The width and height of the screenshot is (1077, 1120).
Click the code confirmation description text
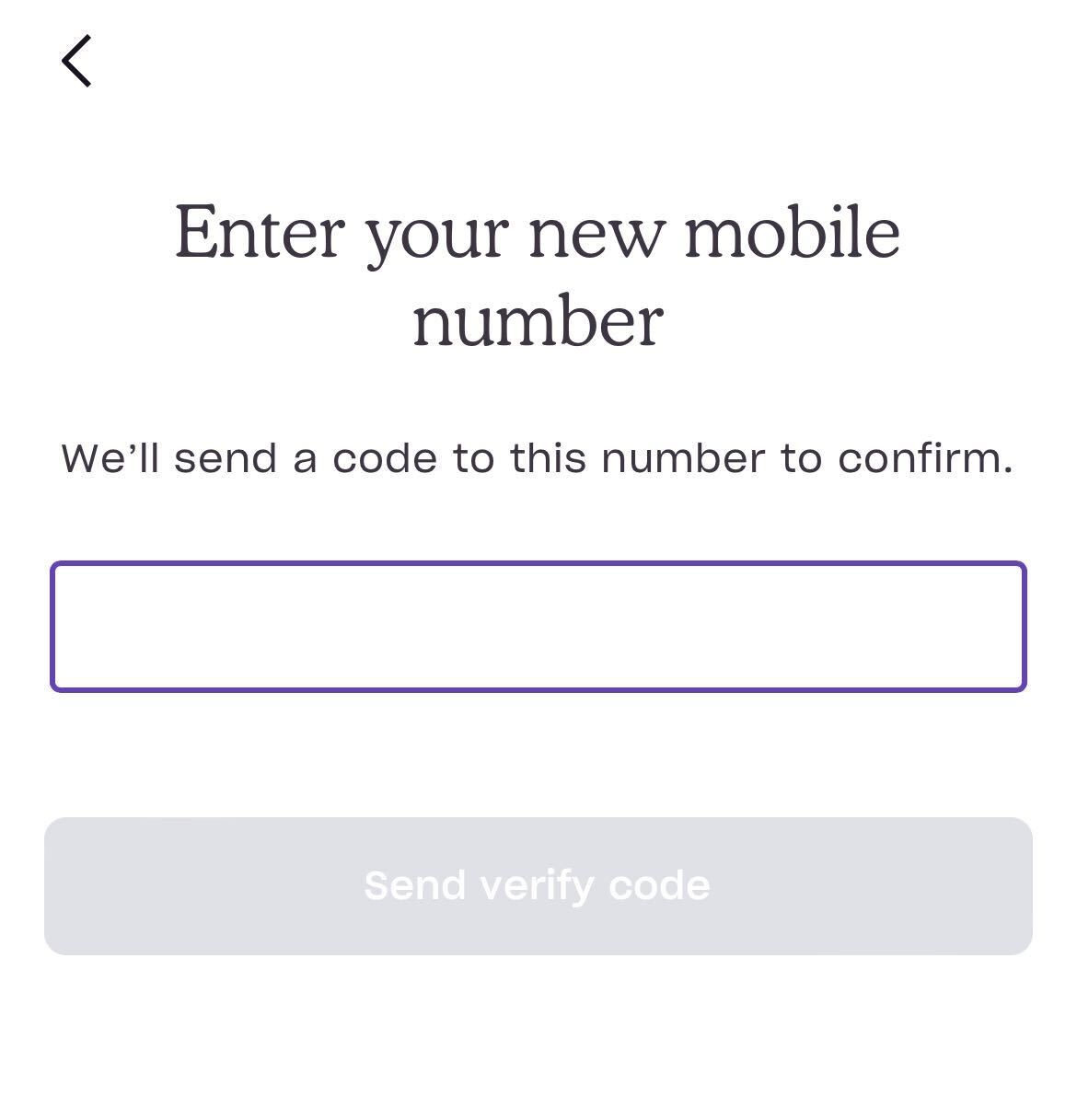coord(538,457)
